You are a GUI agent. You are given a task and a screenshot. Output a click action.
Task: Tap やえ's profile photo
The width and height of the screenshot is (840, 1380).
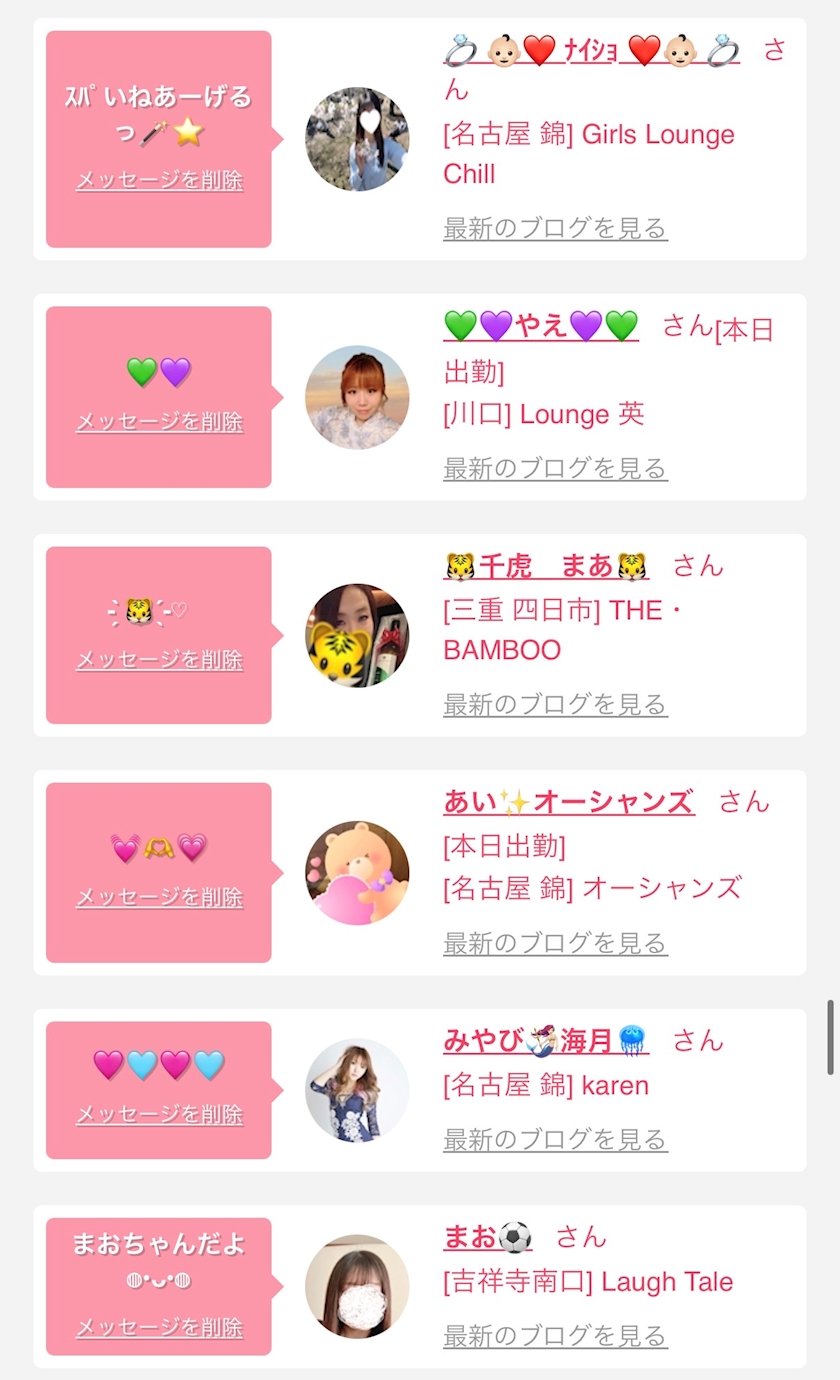(357, 397)
